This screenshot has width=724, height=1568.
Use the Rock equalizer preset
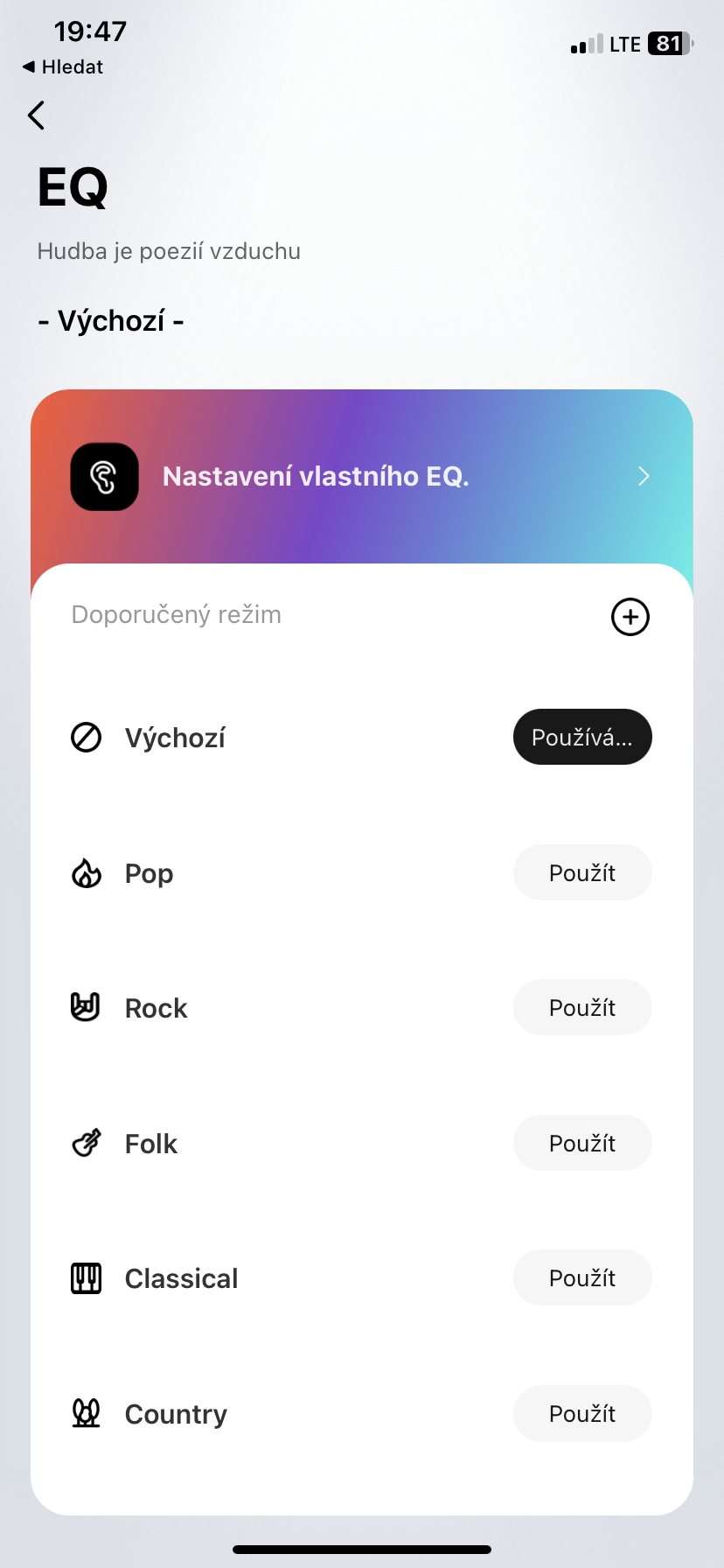582,1007
